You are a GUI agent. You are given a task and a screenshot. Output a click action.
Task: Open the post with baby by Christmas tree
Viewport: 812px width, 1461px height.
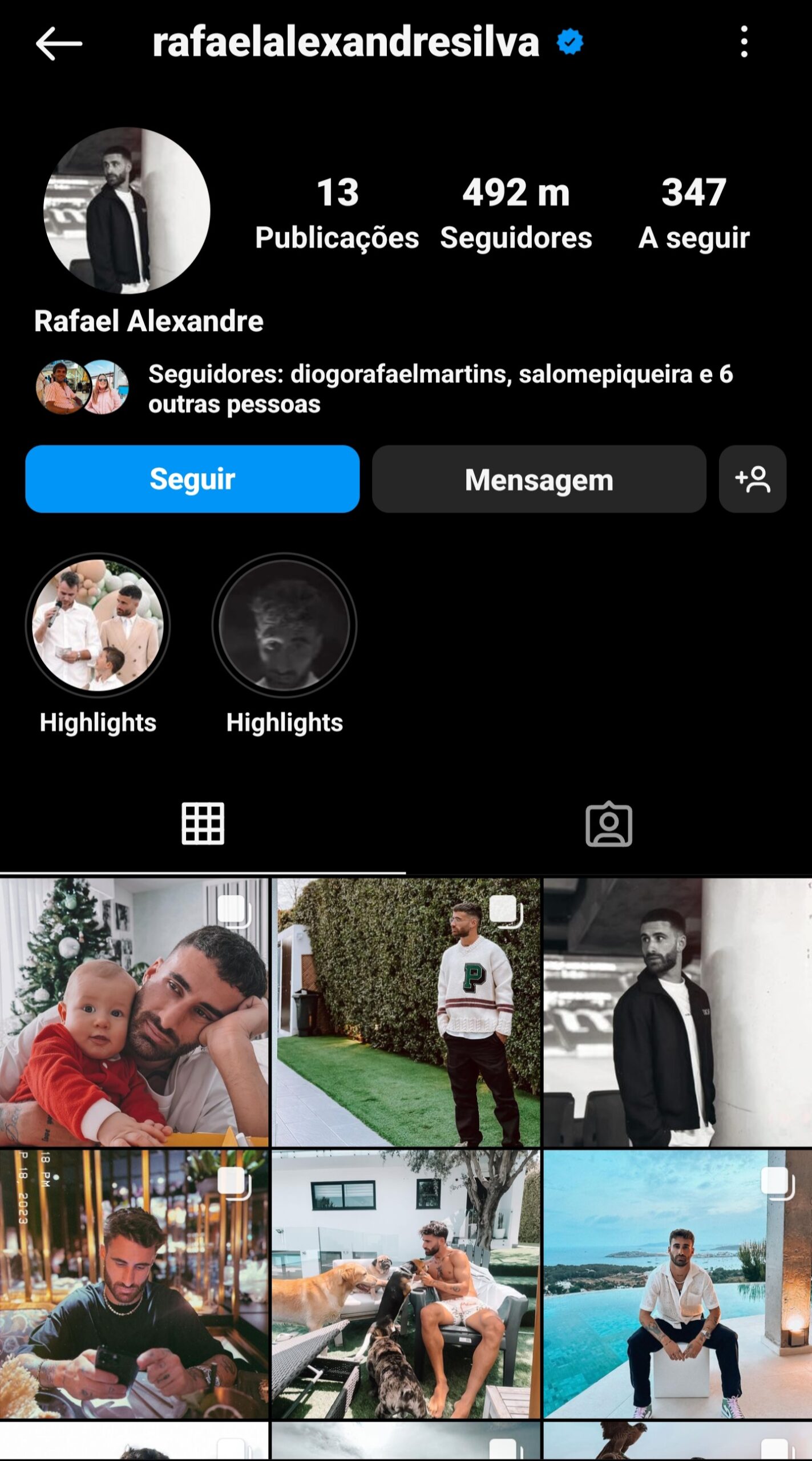coord(134,1012)
